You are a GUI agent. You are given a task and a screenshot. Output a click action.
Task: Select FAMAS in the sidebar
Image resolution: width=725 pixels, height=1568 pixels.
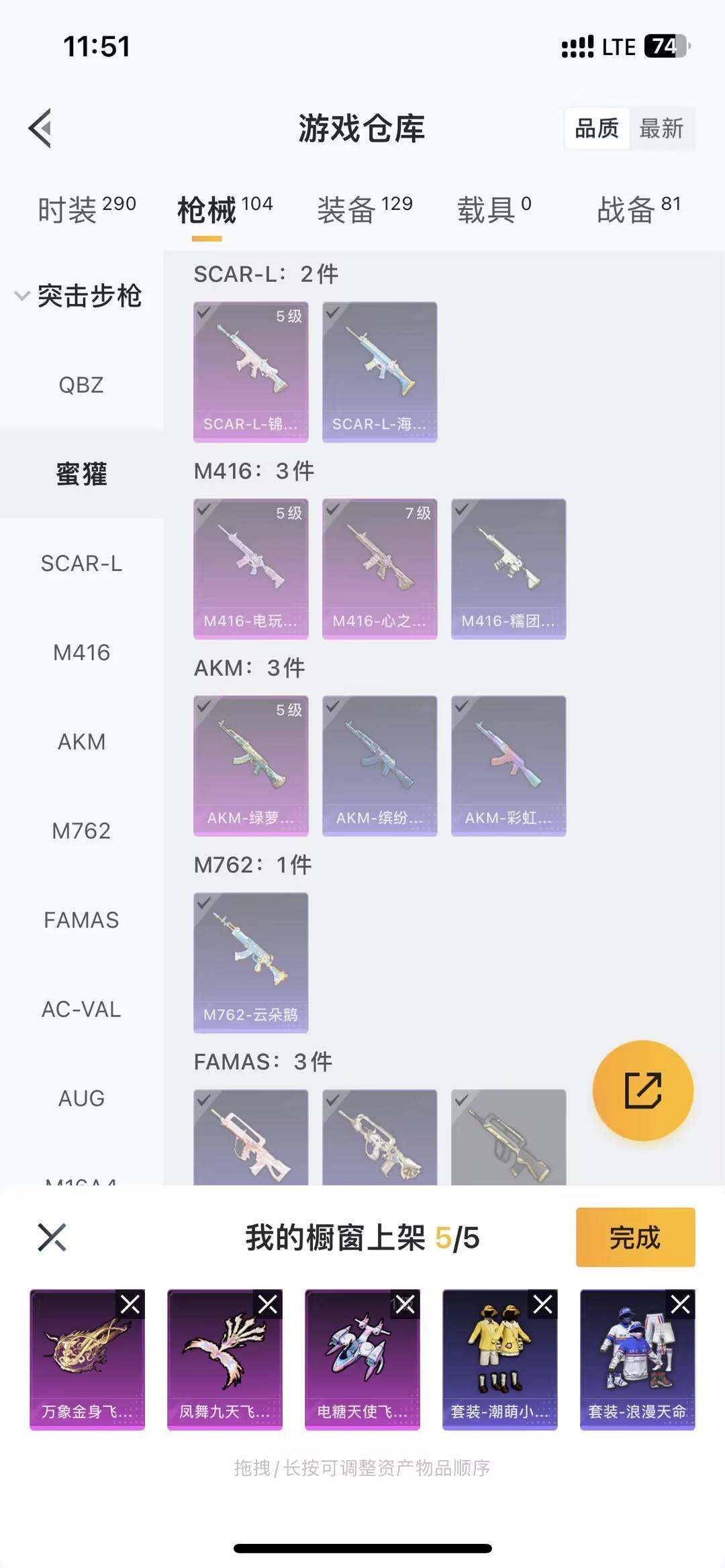pyautogui.click(x=81, y=920)
